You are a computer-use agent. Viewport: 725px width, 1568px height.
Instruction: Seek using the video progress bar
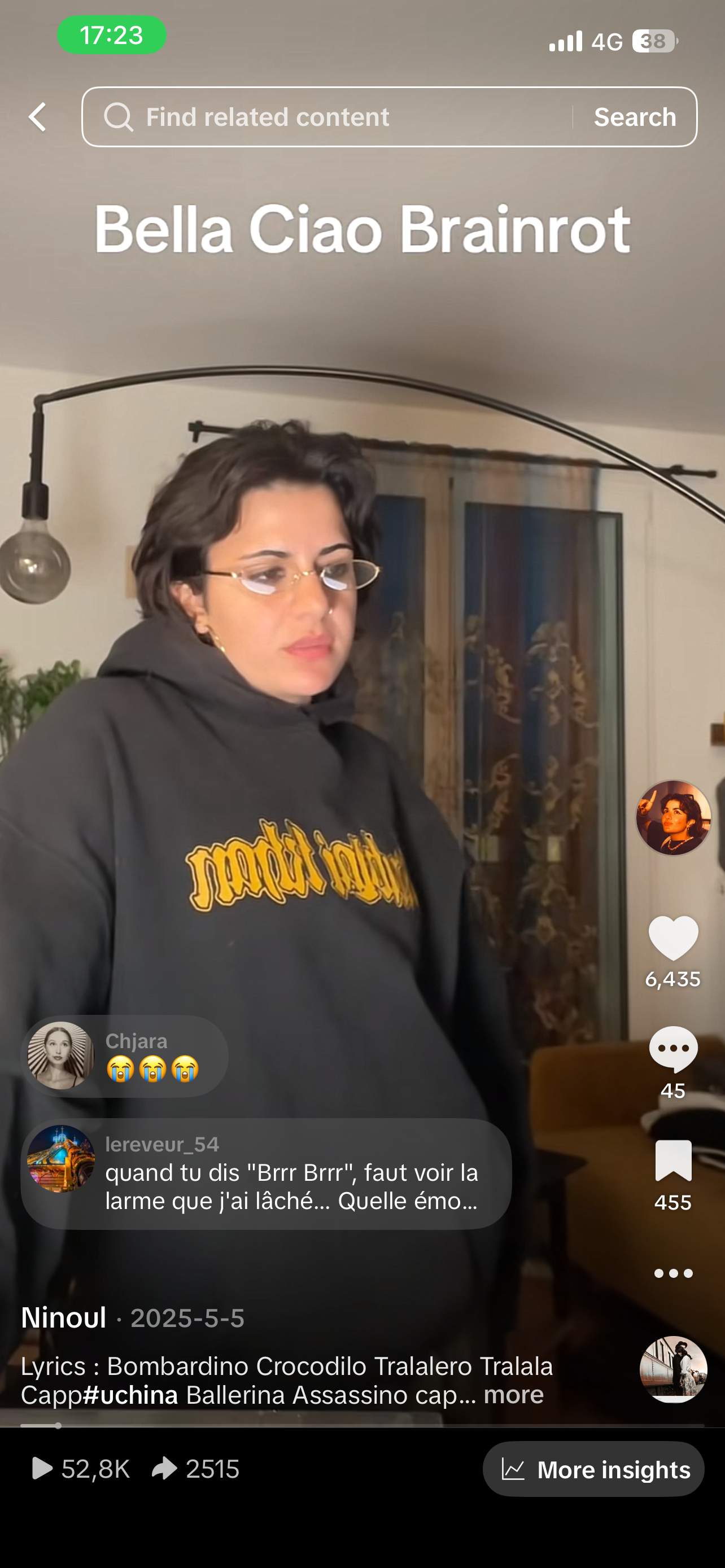click(x=362, y=1426)
